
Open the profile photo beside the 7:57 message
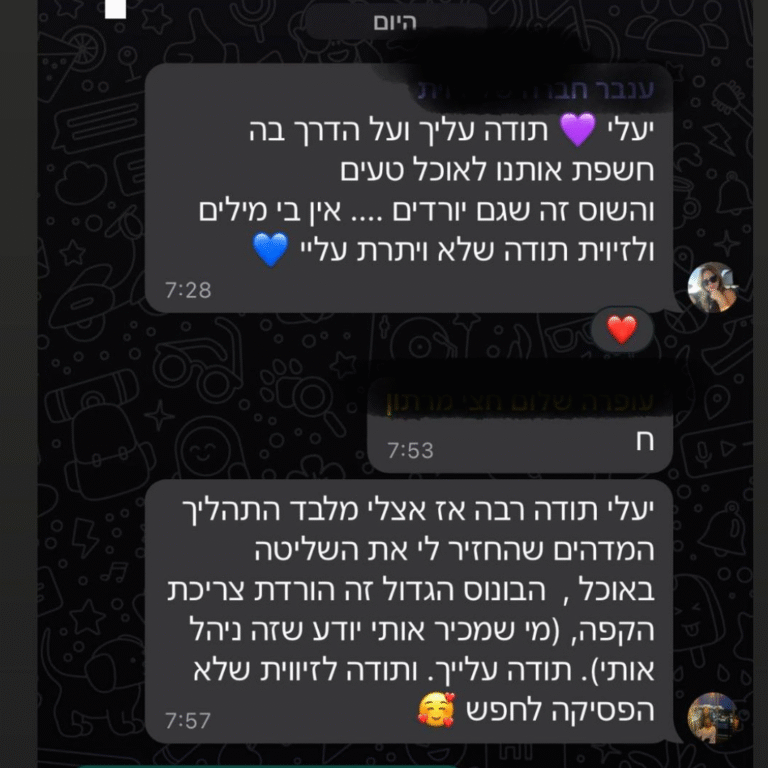712,716
